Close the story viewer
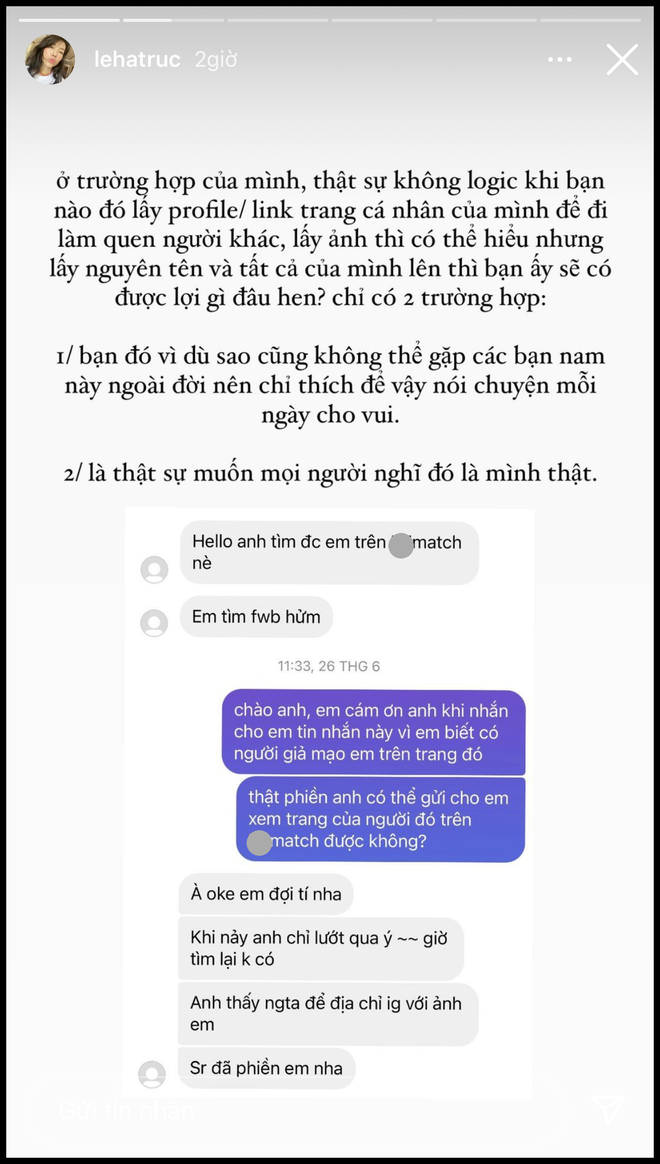This screenshot has height=1164, width=660. point(622,60)
